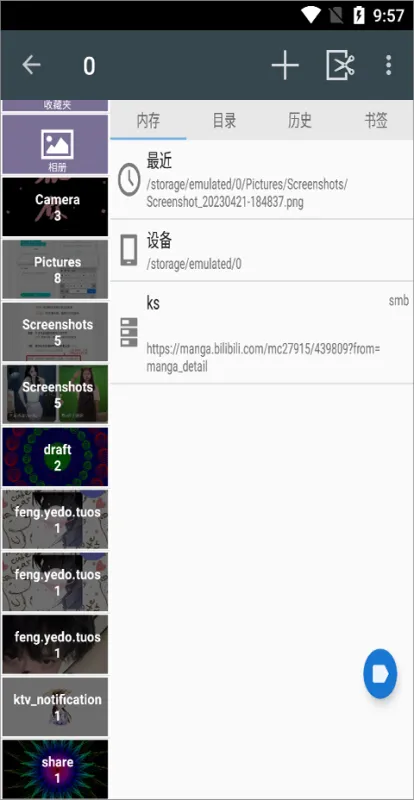Open the overflow menu
Screen dimensions: 414x800
point(388,65)
